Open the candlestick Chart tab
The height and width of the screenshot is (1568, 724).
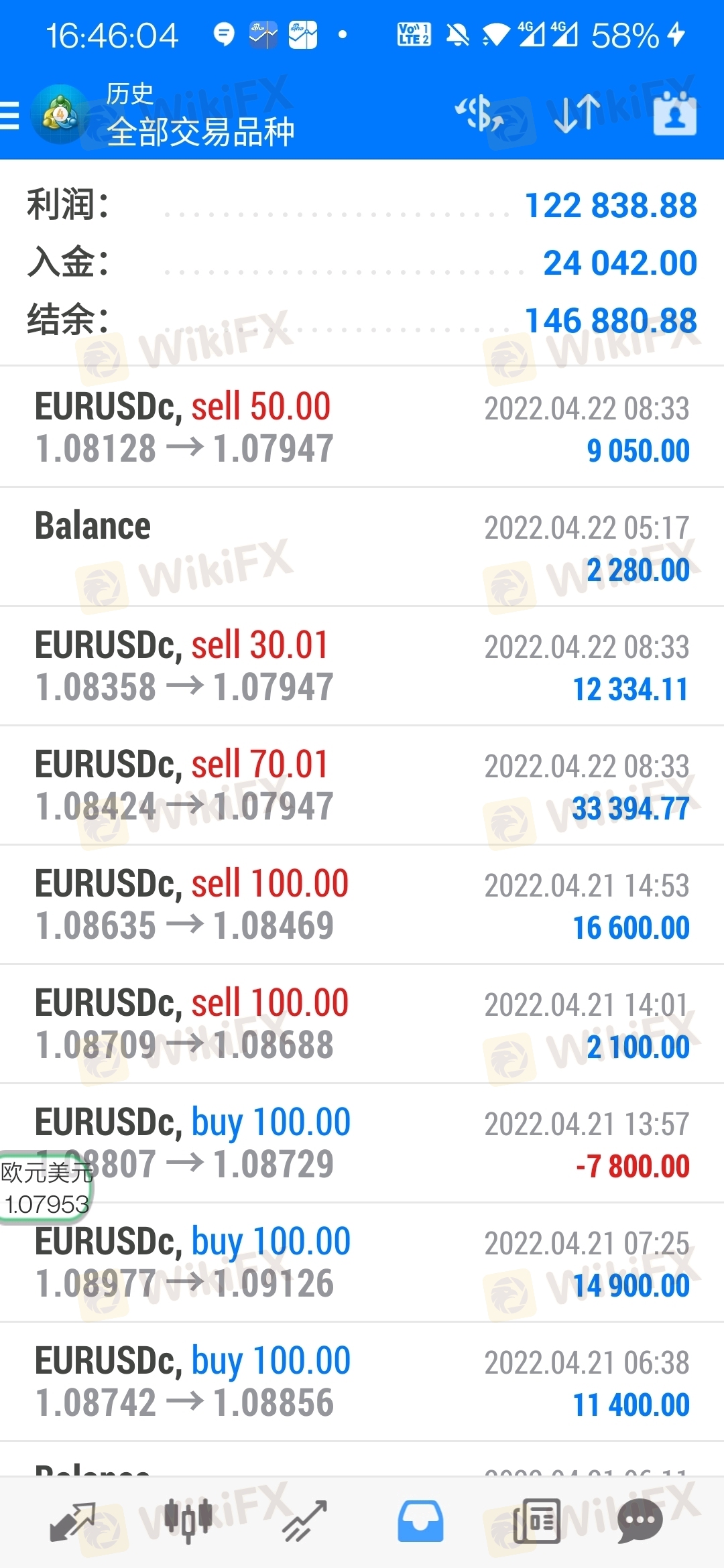pyautogui.click(x=188, y=1521)
